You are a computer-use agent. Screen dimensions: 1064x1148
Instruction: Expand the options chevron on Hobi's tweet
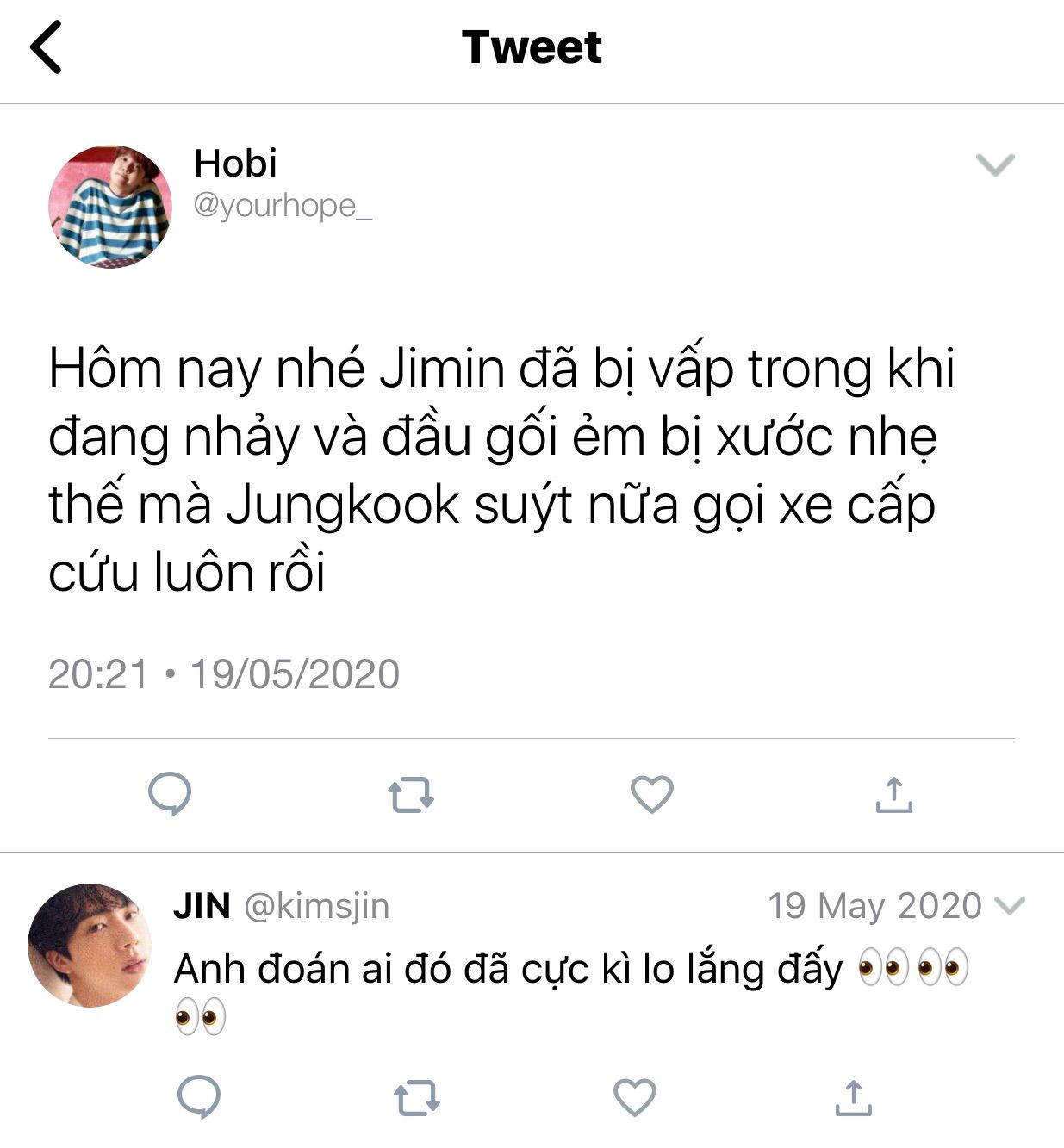[x=995, y=164]
